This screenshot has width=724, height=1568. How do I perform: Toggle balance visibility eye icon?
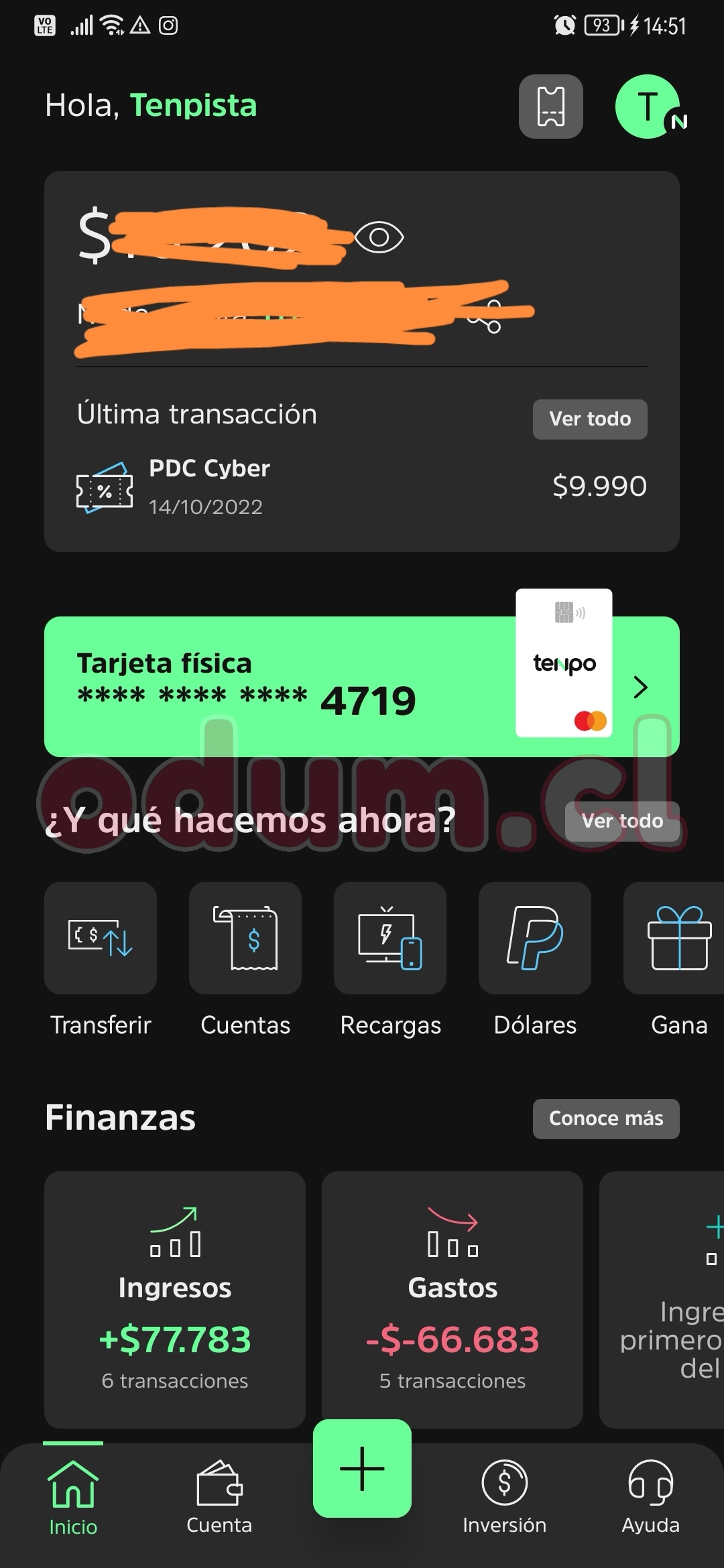[x=379, y=237]
